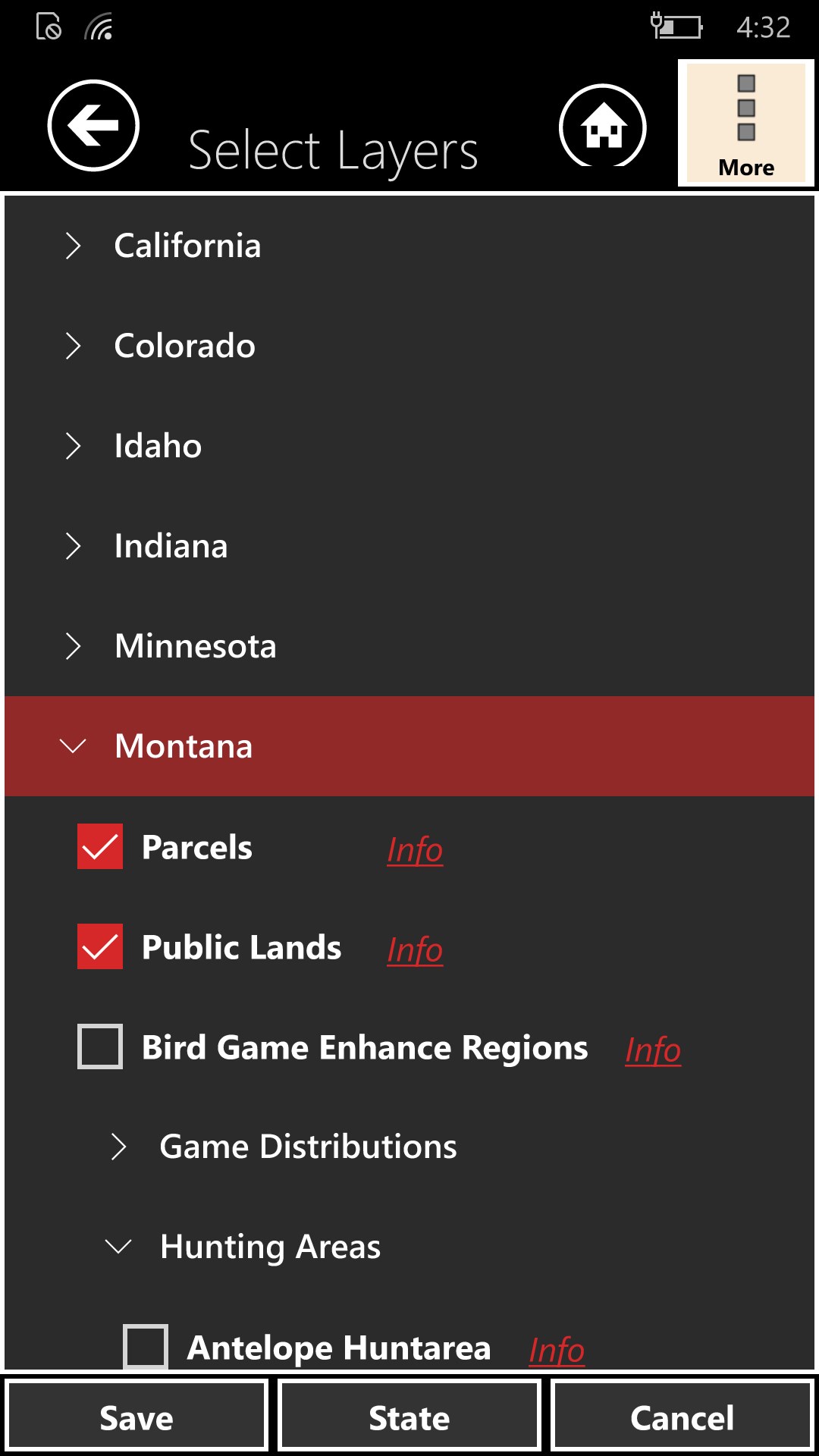This screenshot has height=1456, width=819.
Task: Enable Bird Game Enhance Regions layer
Action: click(x=100, y=1046)
